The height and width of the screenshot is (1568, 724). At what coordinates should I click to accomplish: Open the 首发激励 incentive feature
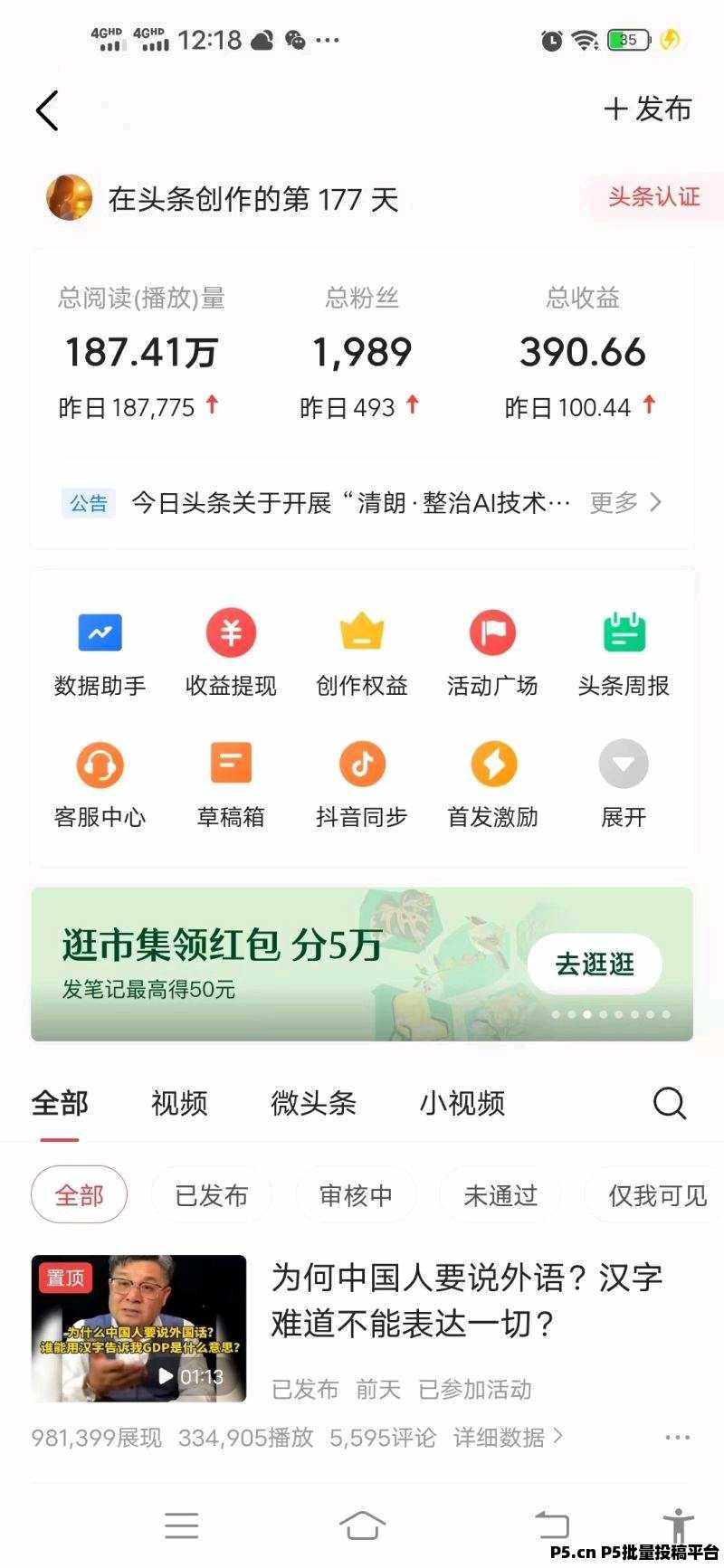tap(492, 784)
